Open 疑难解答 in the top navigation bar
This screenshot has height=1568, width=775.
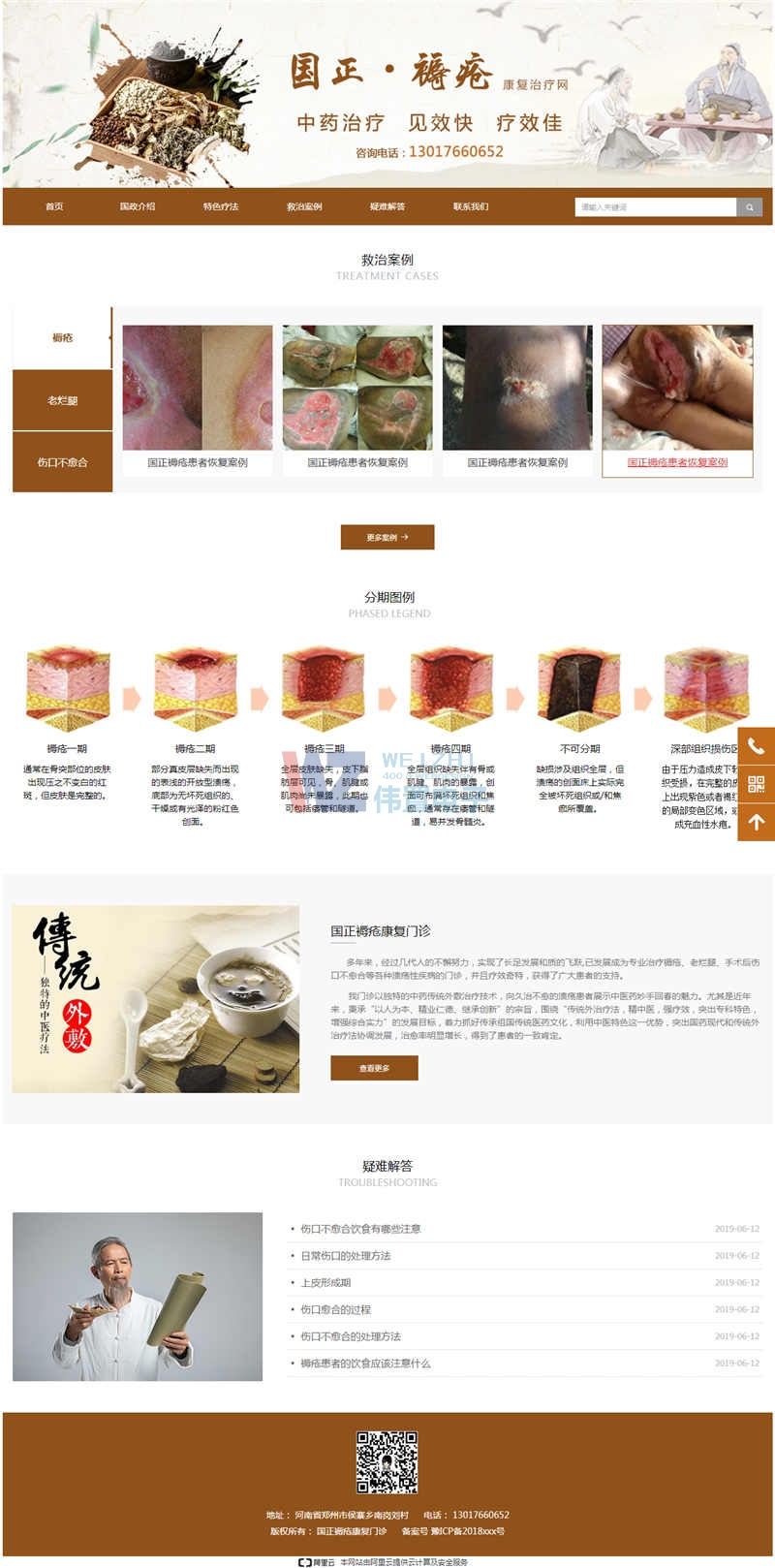[387, 206]
